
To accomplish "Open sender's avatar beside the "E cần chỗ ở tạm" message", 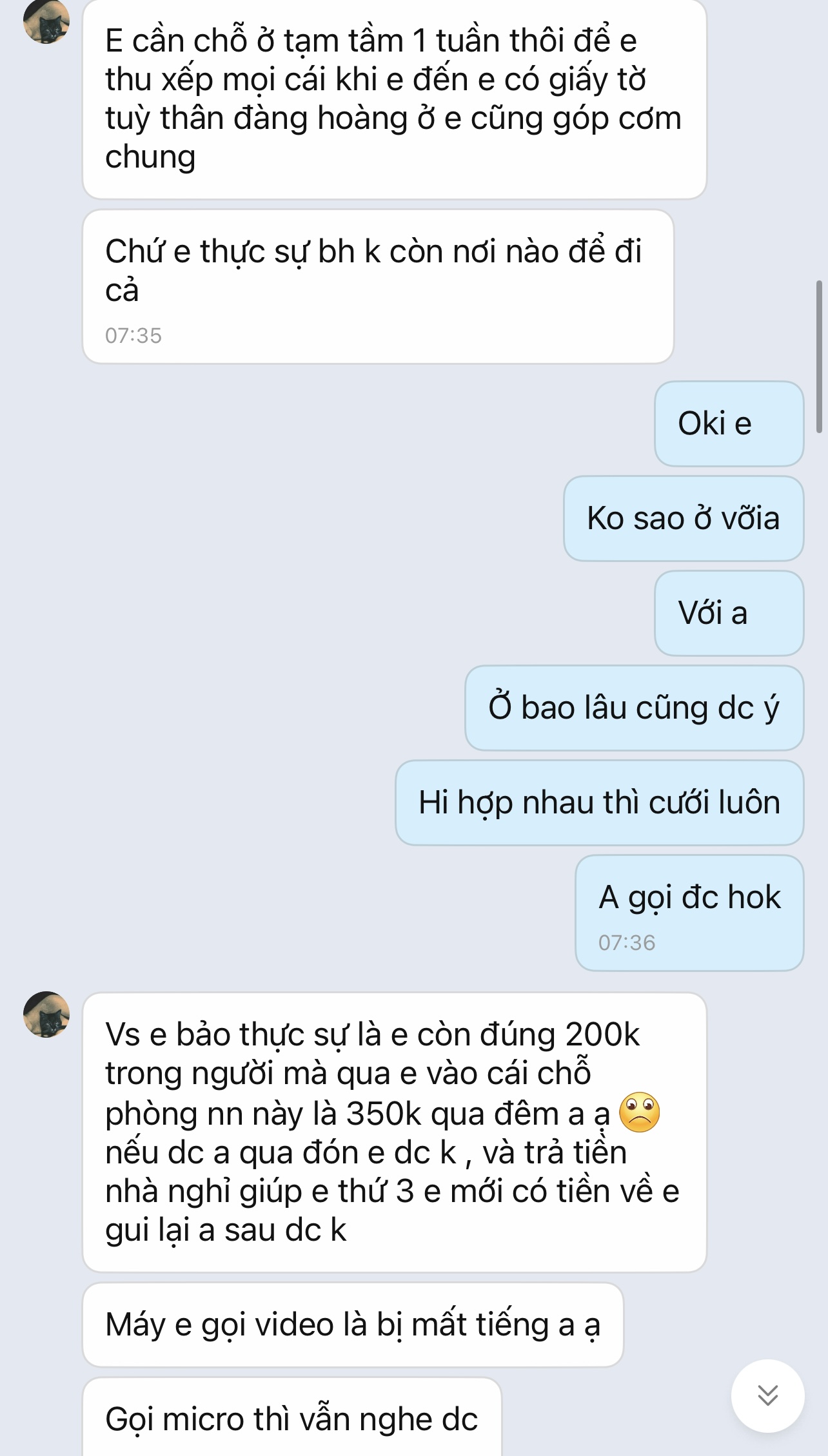I will click(x=46, y=21).
